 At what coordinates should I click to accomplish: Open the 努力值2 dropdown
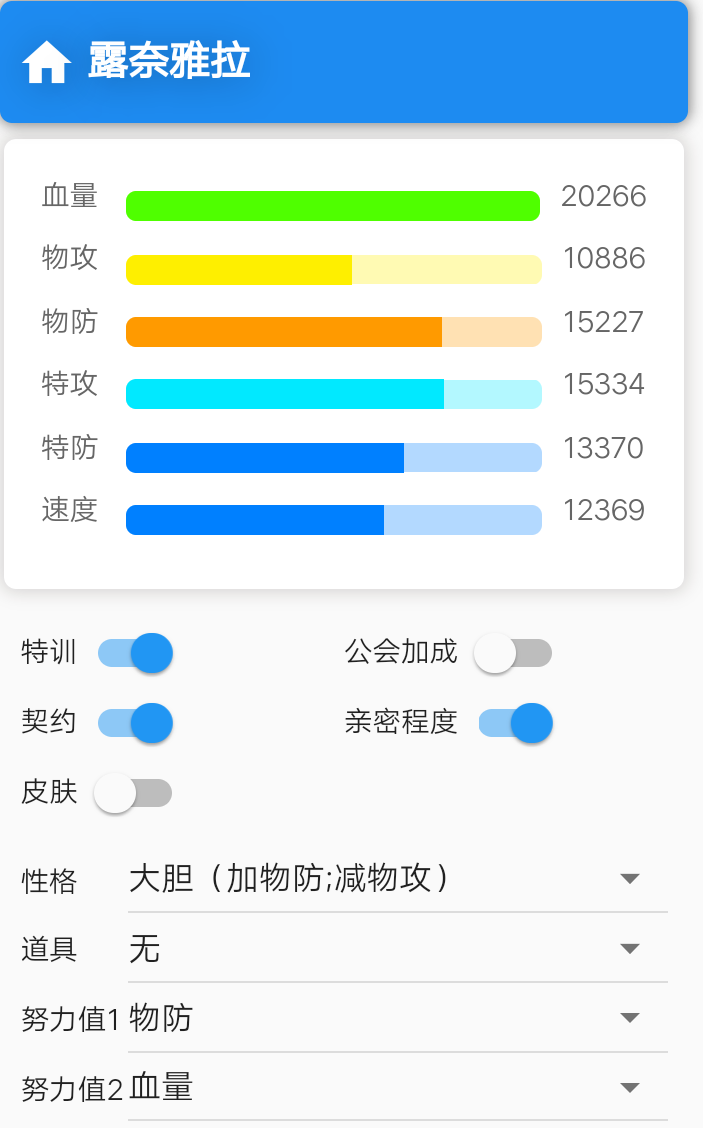pos(397,1088)
